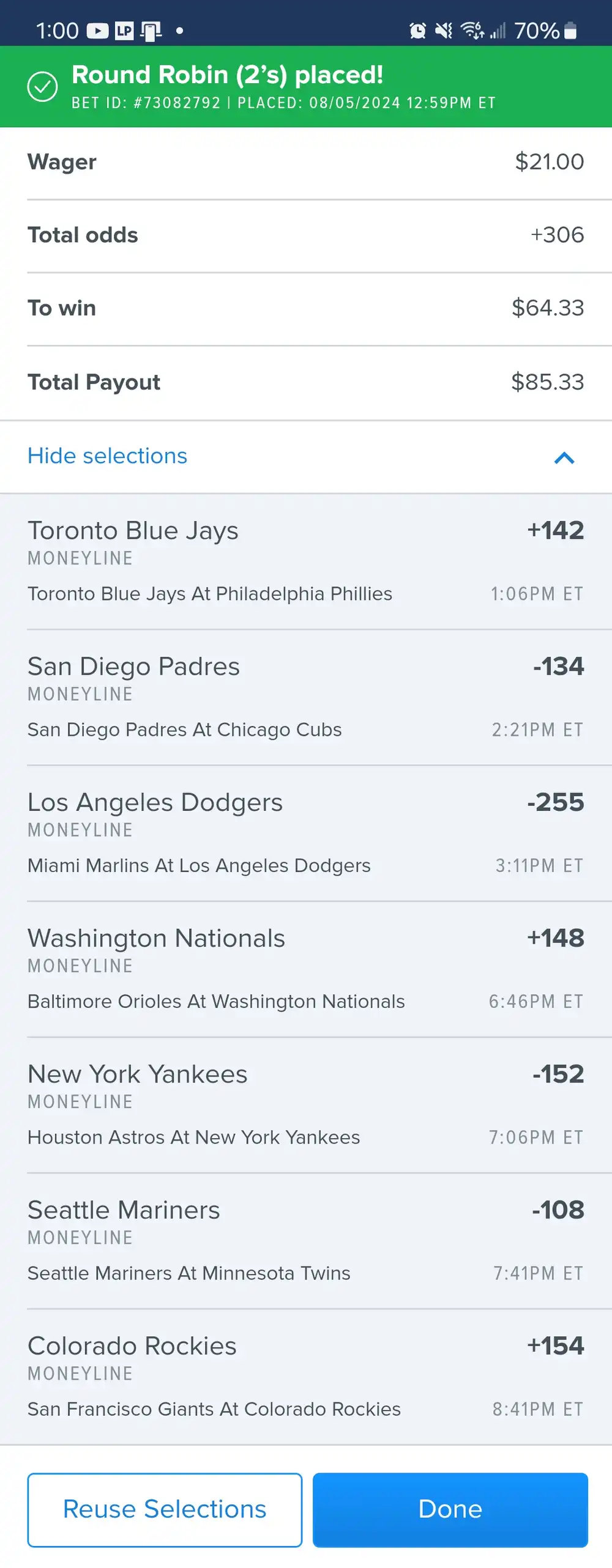Confirm with the Done button

click(450, 1509)
